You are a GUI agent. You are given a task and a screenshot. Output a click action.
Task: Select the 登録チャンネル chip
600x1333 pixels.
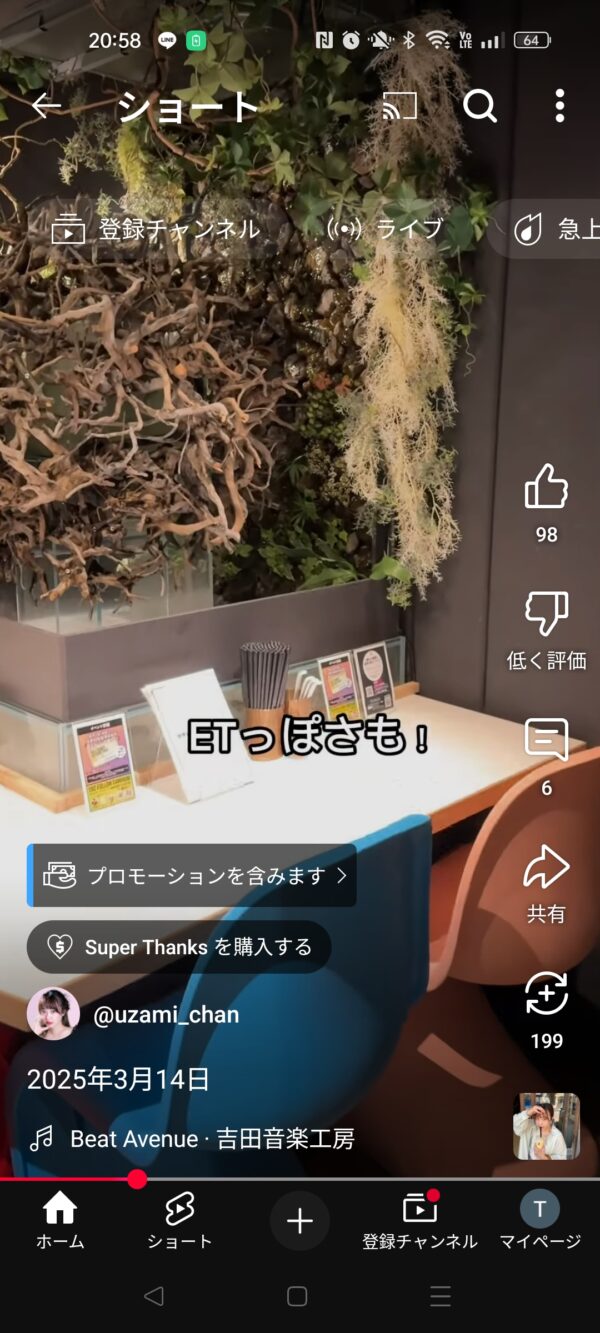click(156, 229)
